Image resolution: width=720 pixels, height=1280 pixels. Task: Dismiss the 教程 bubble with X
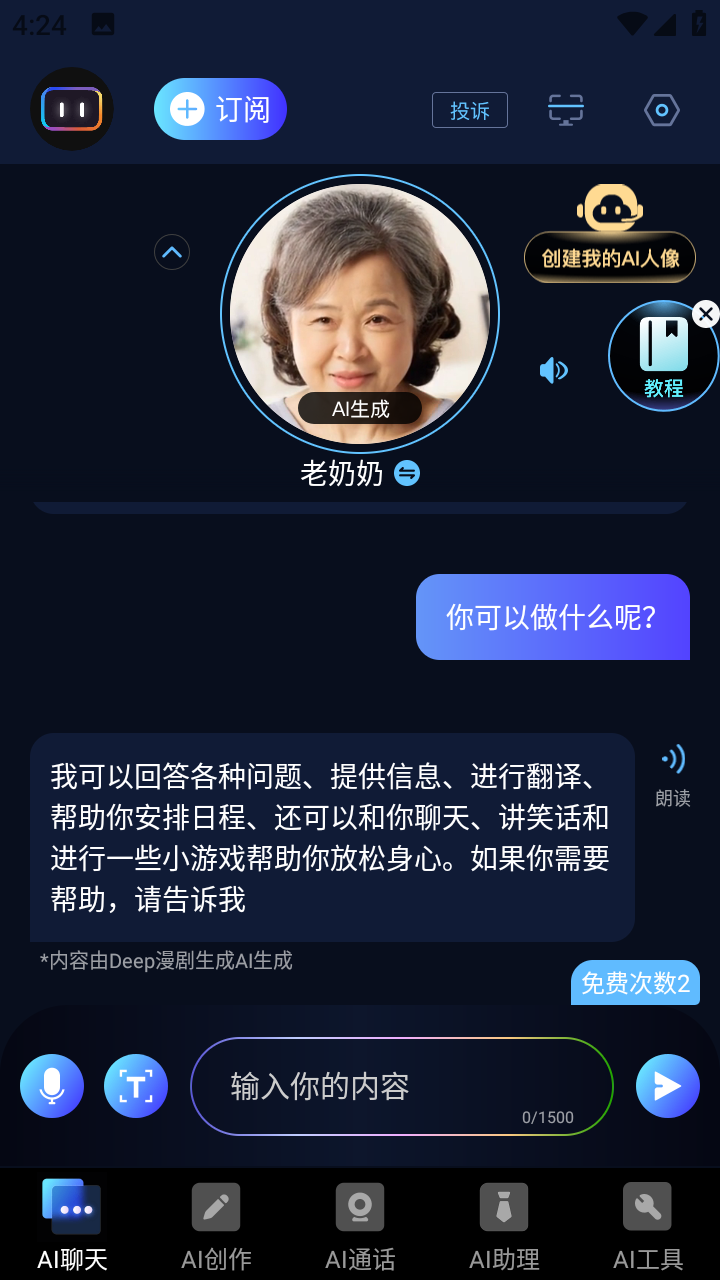click(705, 315)
